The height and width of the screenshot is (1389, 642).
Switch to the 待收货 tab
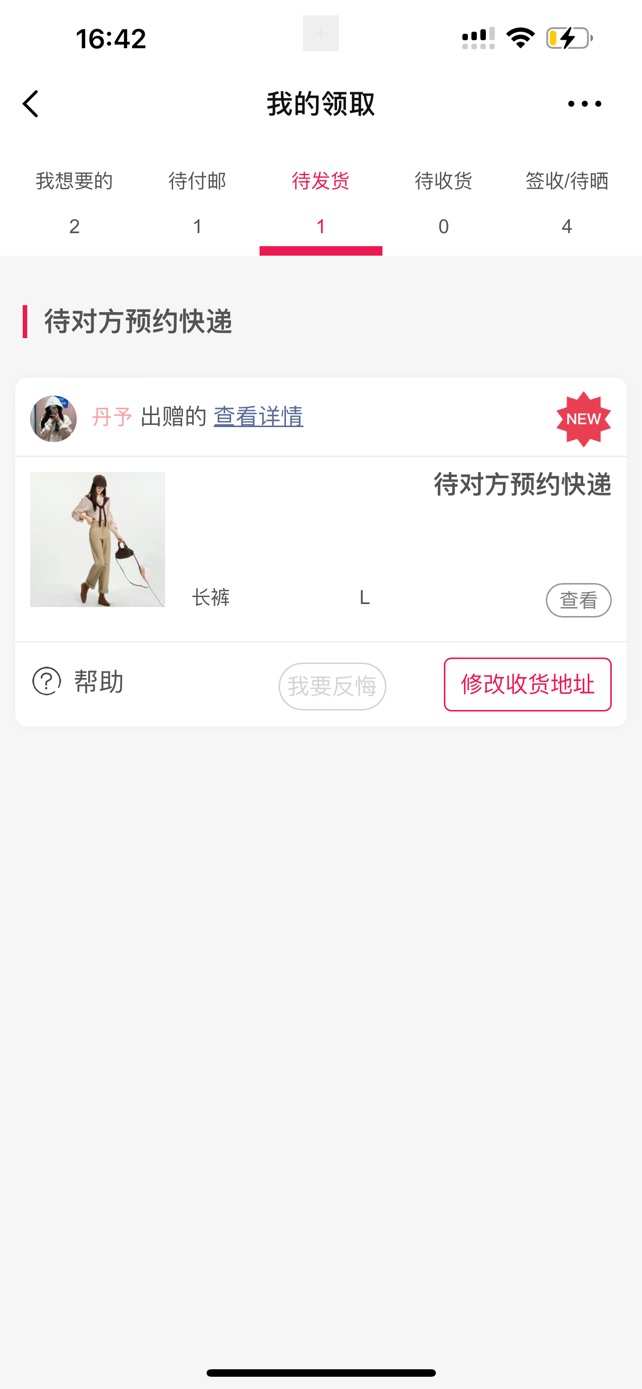pos(443,202)
